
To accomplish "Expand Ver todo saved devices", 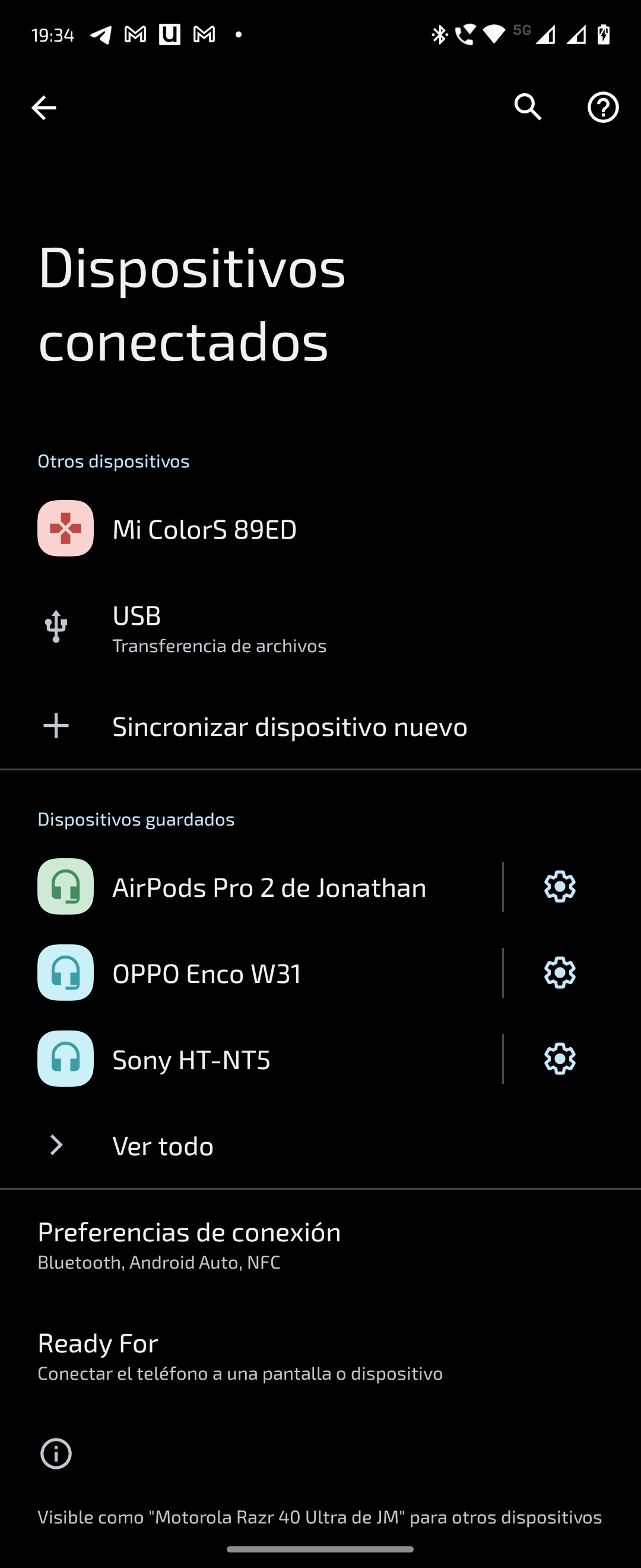I will (x=163, y=1146).
